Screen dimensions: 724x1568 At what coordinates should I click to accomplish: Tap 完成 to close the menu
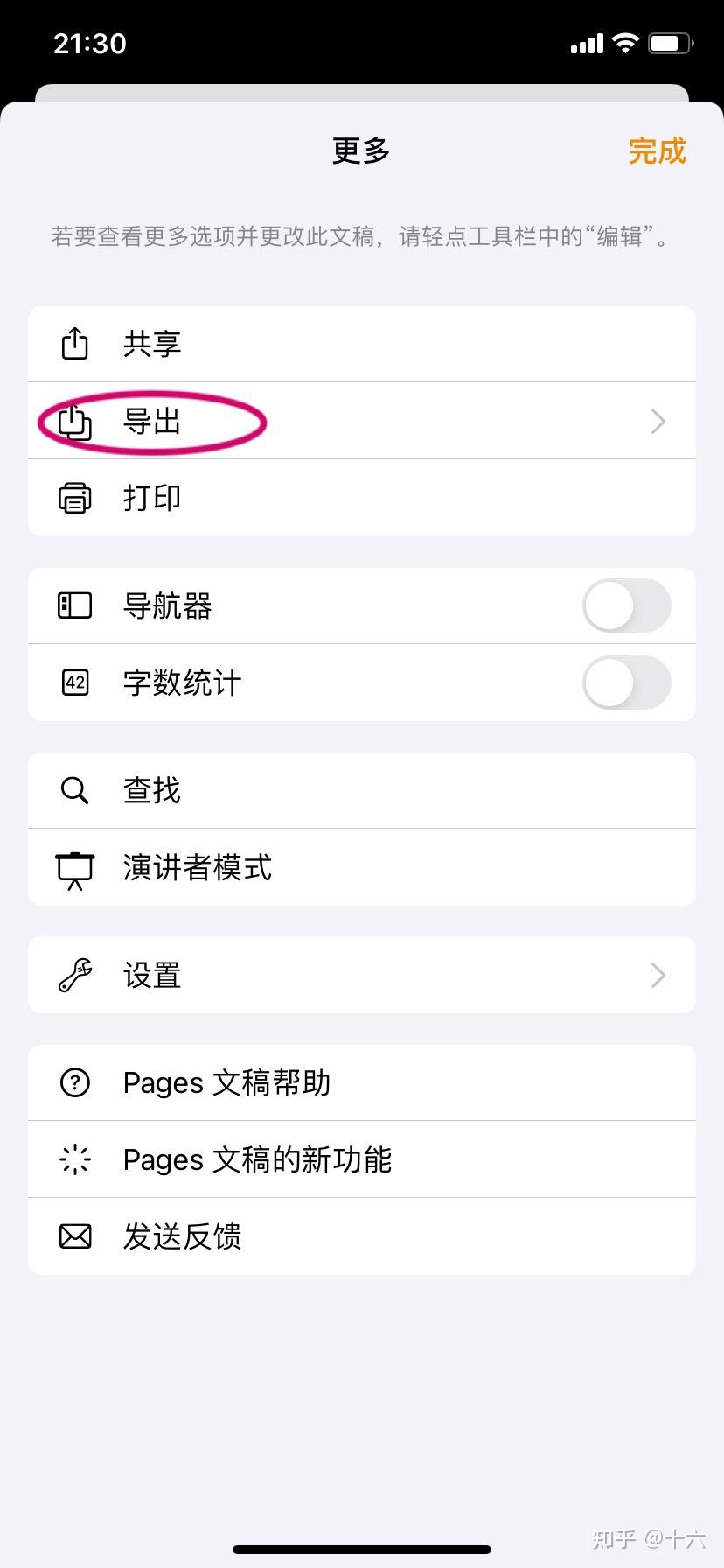point(657,151)
